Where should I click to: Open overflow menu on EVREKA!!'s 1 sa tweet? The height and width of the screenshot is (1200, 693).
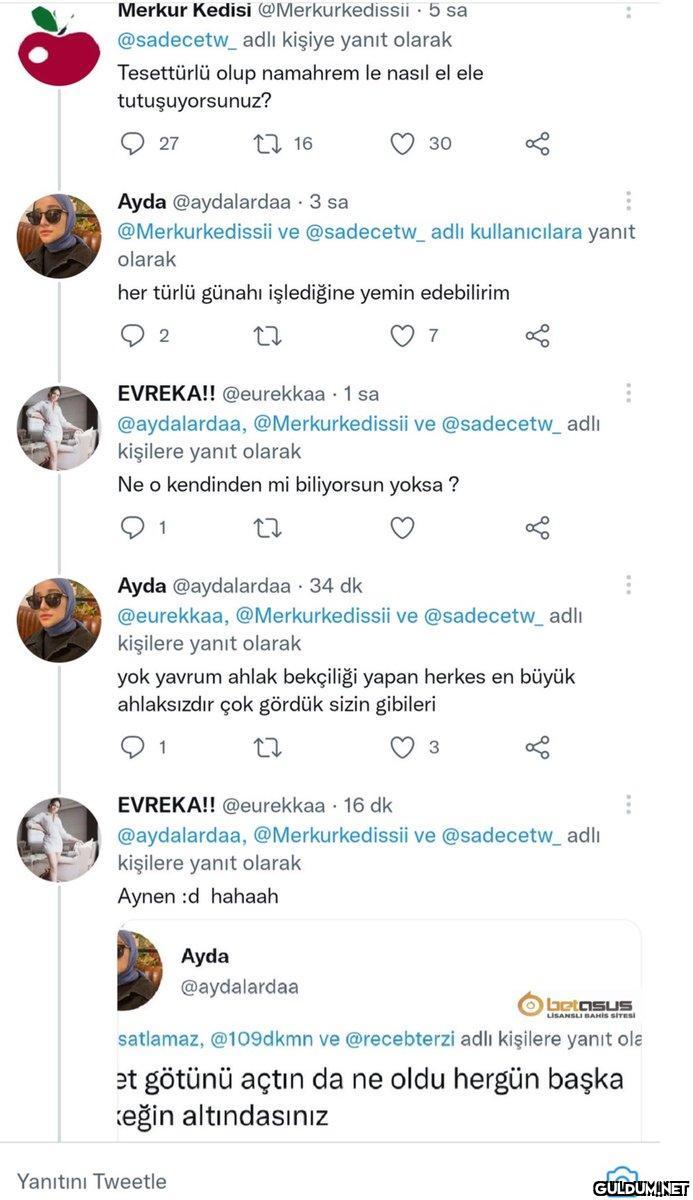(x=628, y=393)
